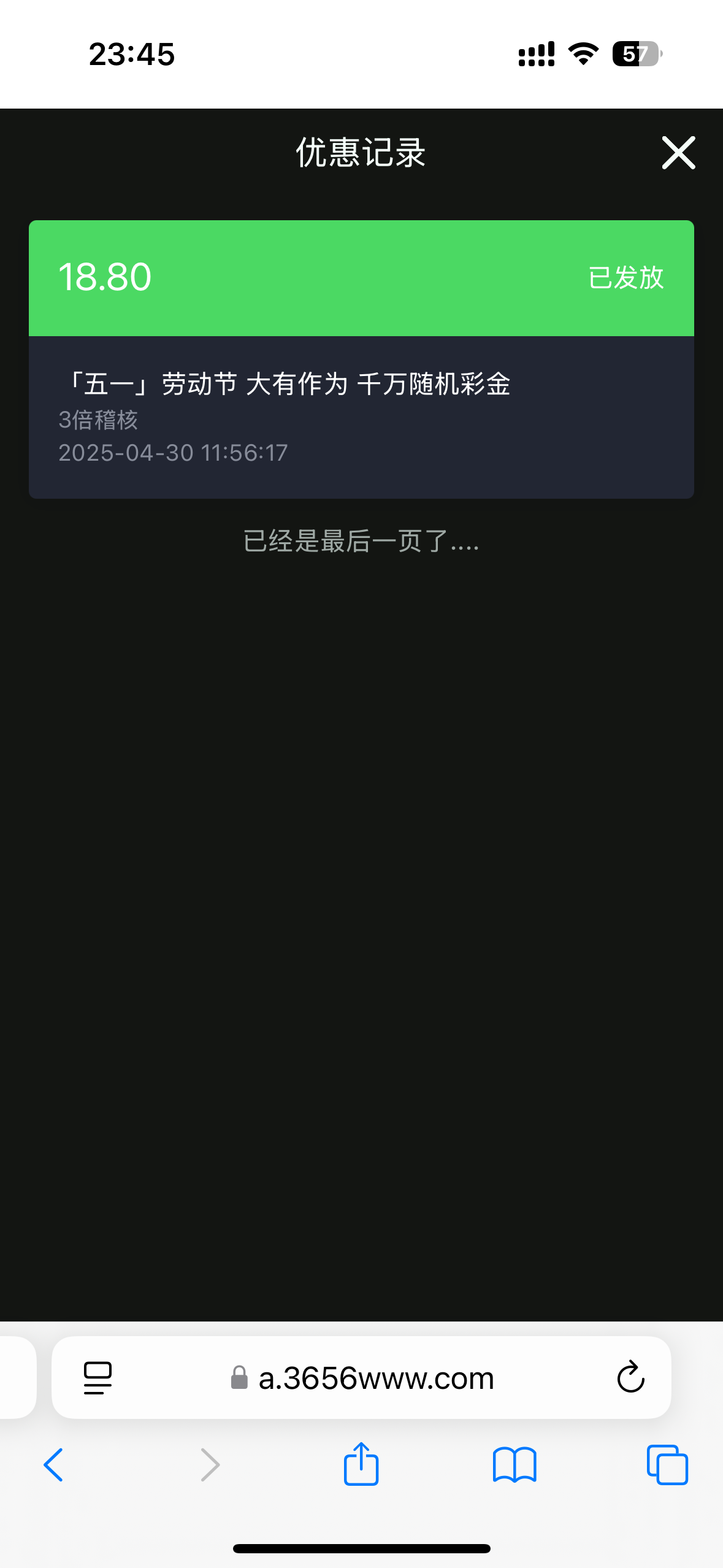723x1568 pixels.
Task: Share this page
Action: click(x=361, y=1464)
